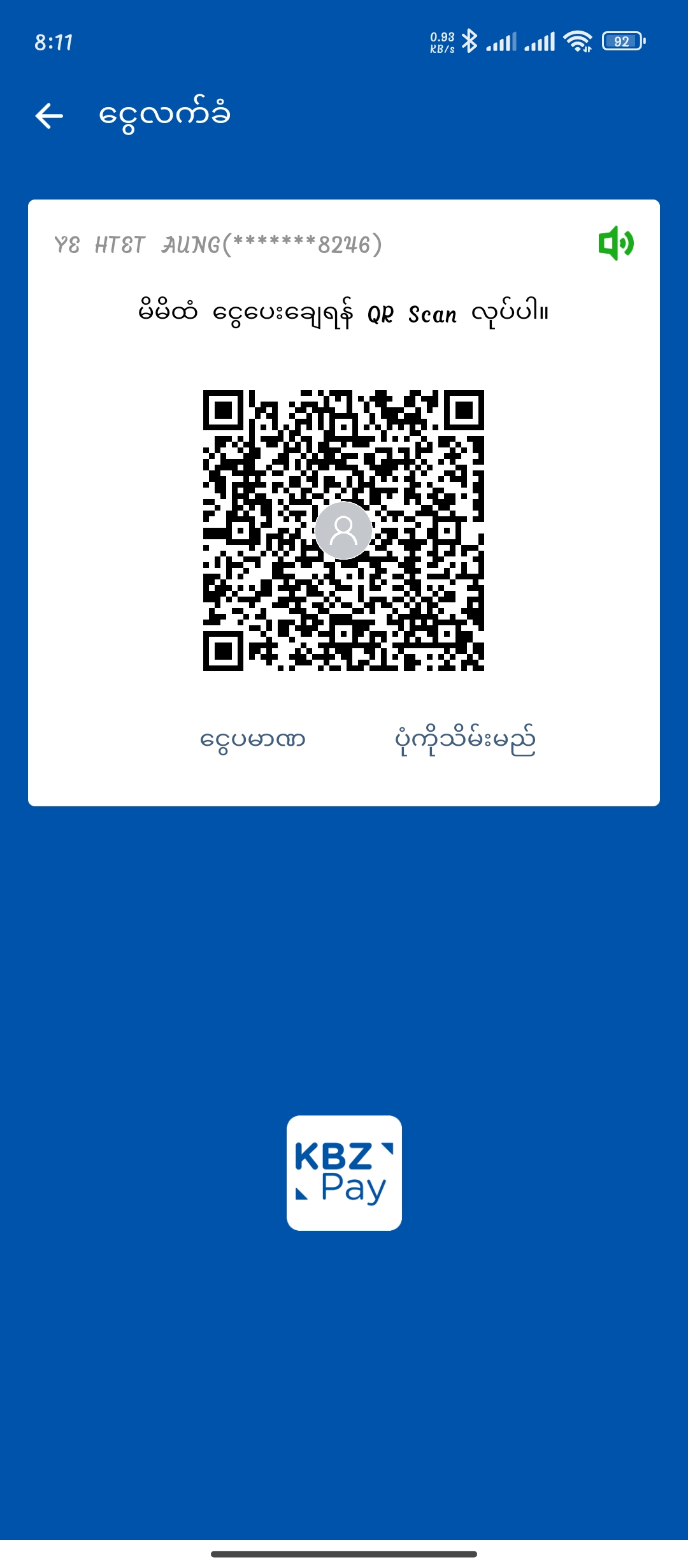
Task: Tap ငွေပမာဏ to set amount
Action: (x=253, y=740)
